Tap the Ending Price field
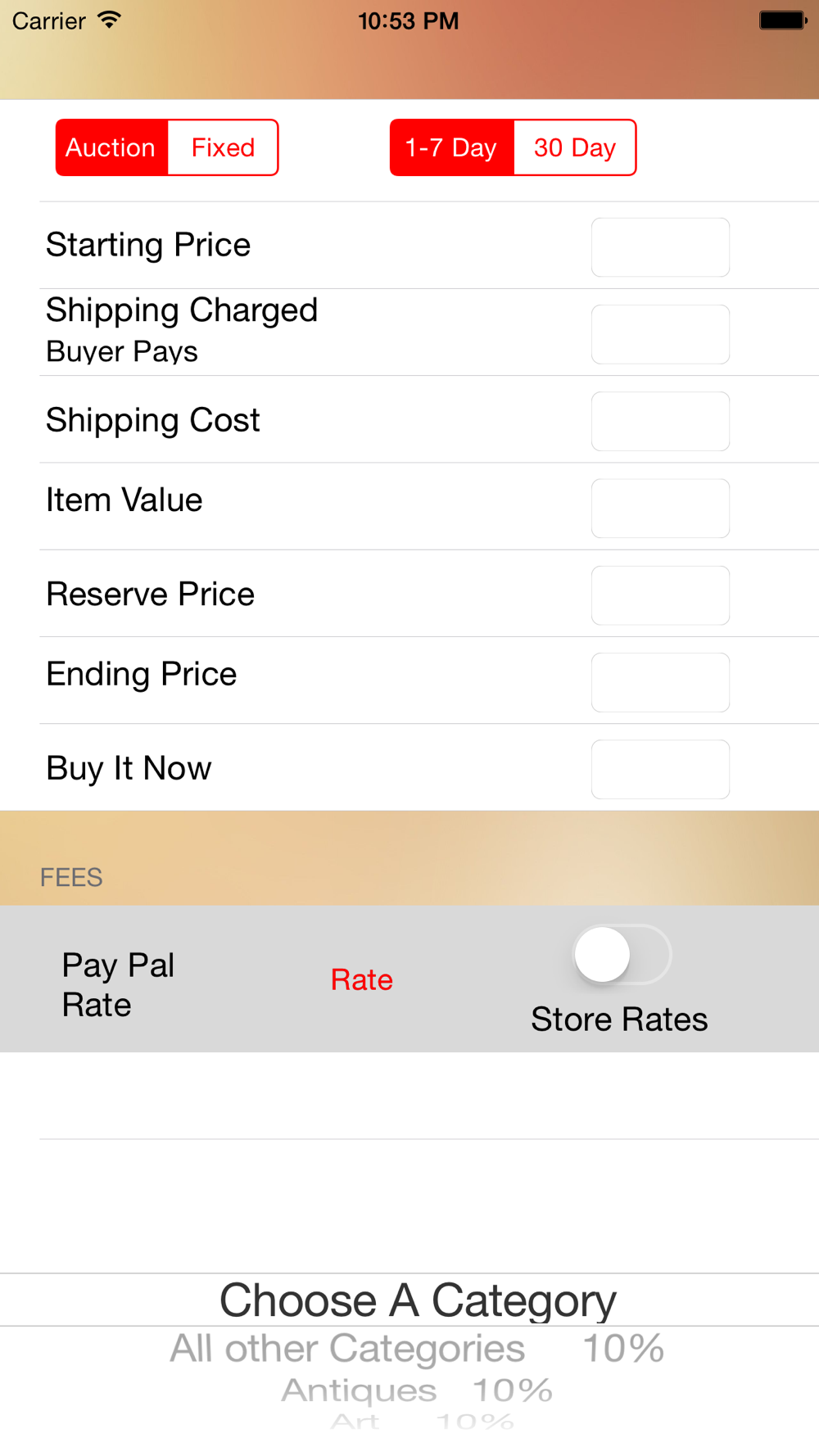Image resolution: width=819 pixels, height=1456 pixels. click(660, 682)
